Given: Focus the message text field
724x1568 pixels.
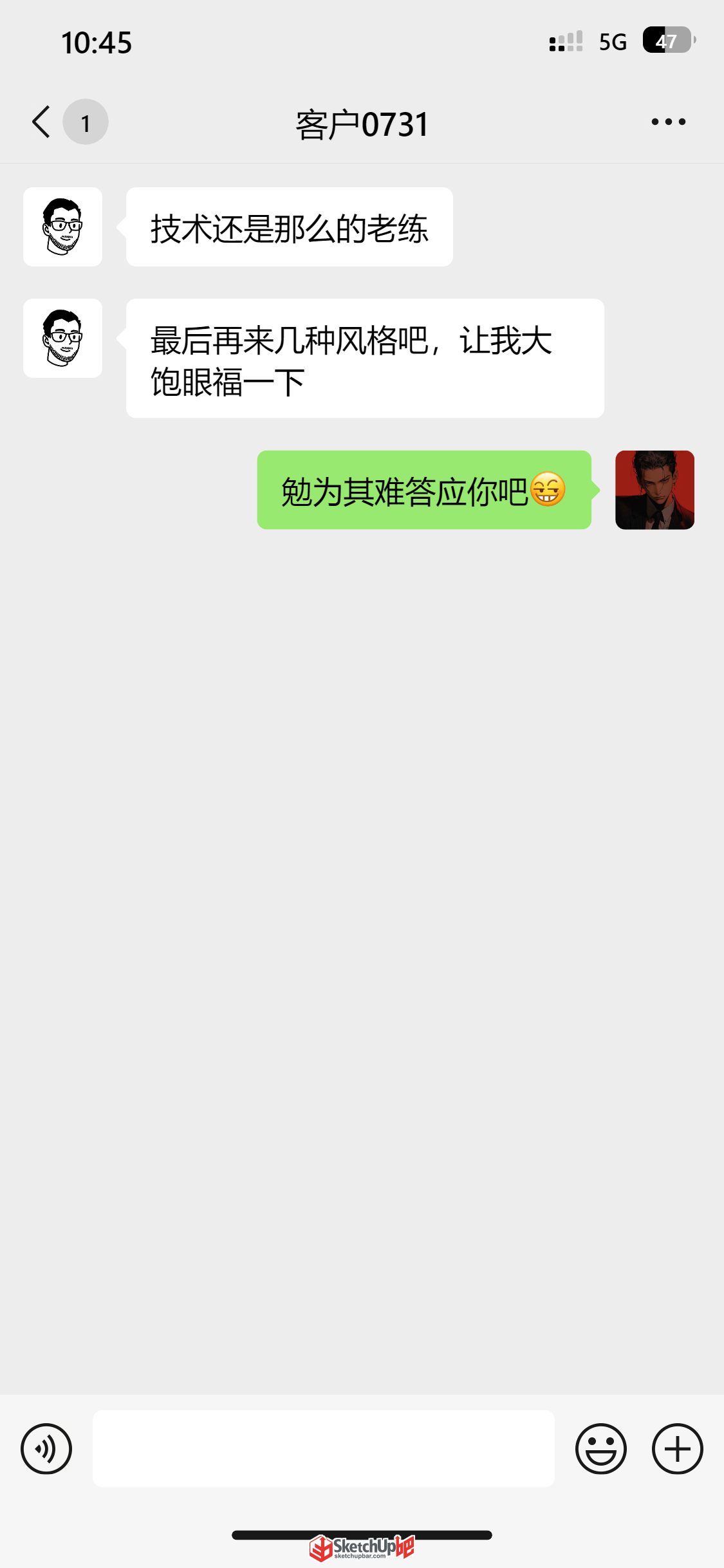Looking at the screenshot, I should [x=324, y=1449].
